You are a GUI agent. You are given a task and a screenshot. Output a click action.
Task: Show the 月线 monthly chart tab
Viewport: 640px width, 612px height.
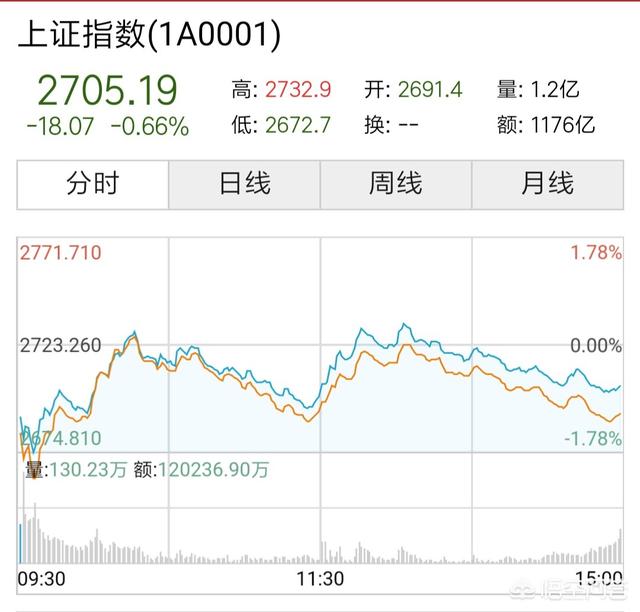coord(547,184)
